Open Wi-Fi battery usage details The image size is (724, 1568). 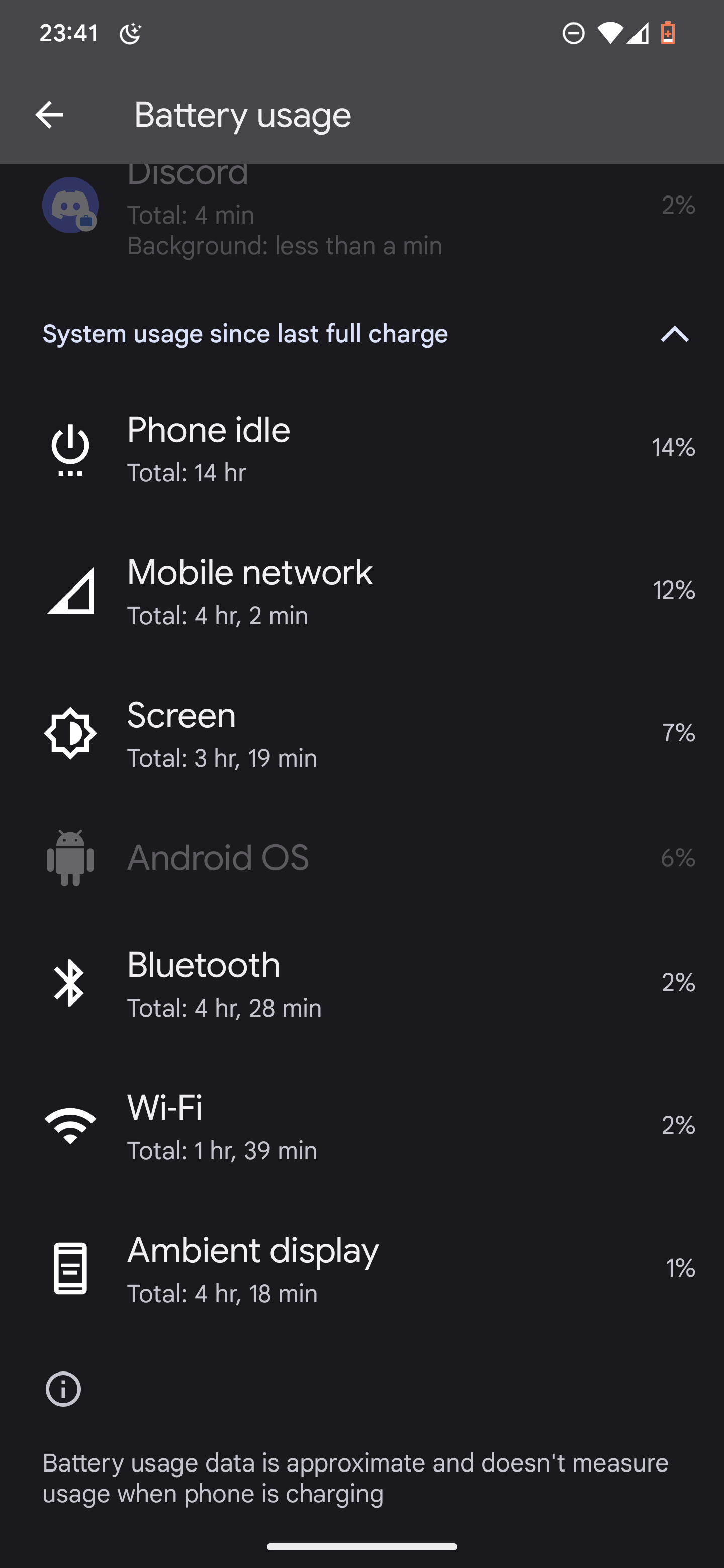361,1125
